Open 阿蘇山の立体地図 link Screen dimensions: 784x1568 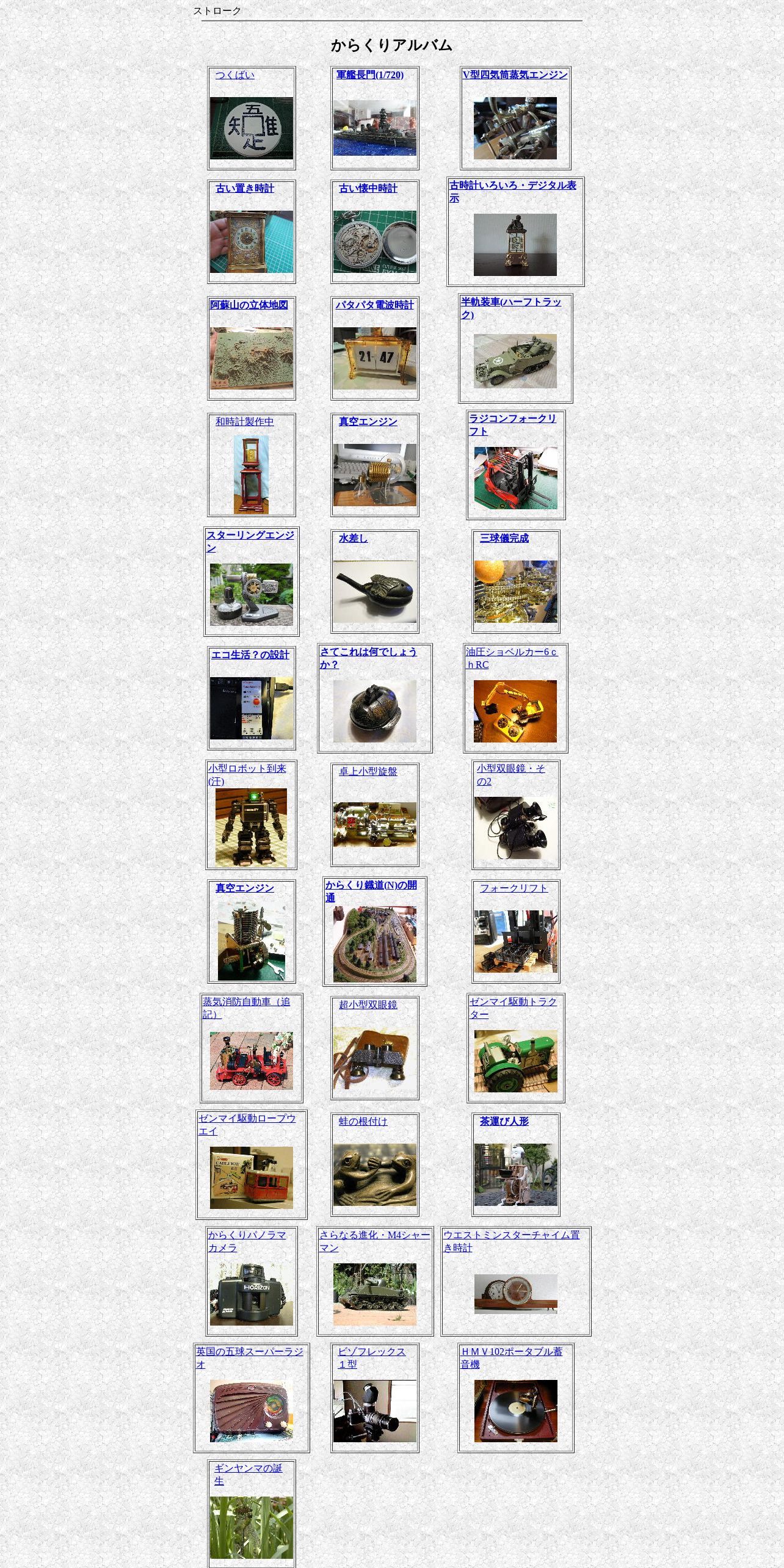(x=249, y=305)
